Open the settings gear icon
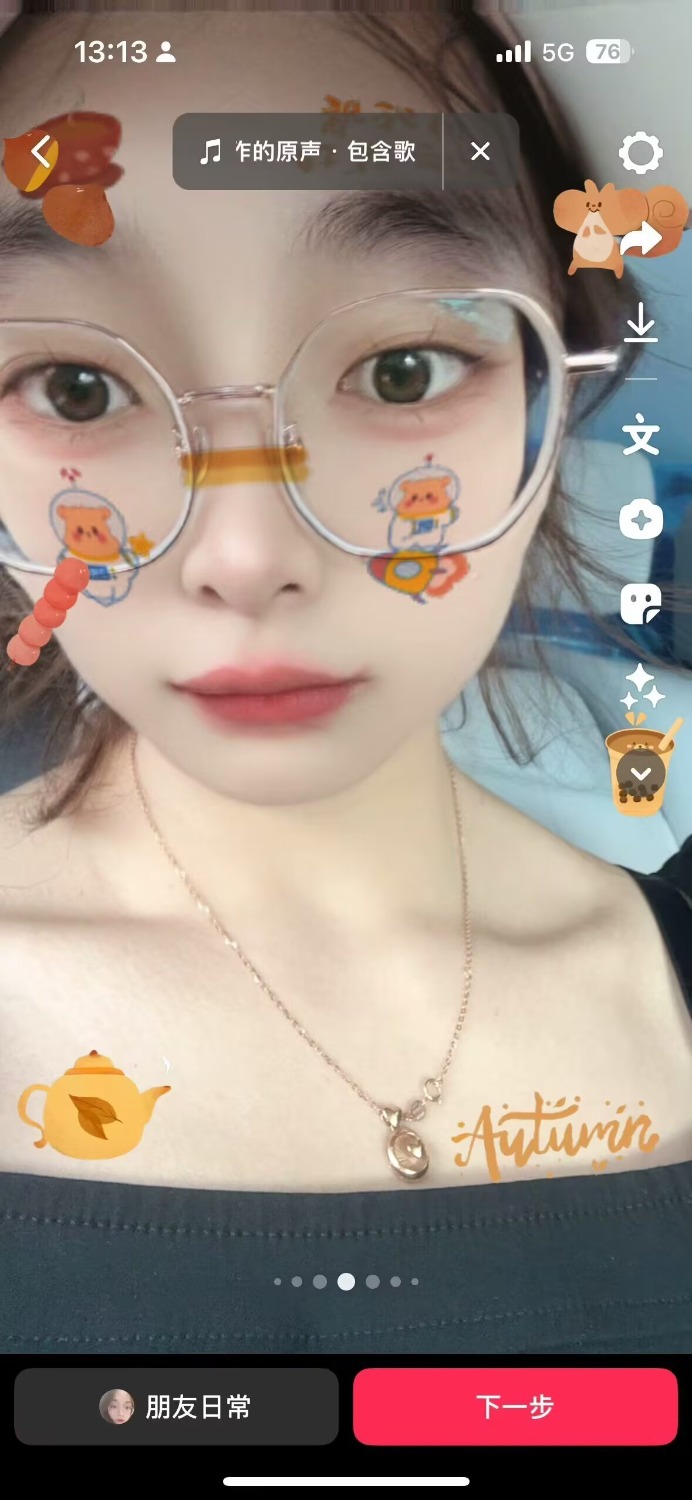 point(640,154)
